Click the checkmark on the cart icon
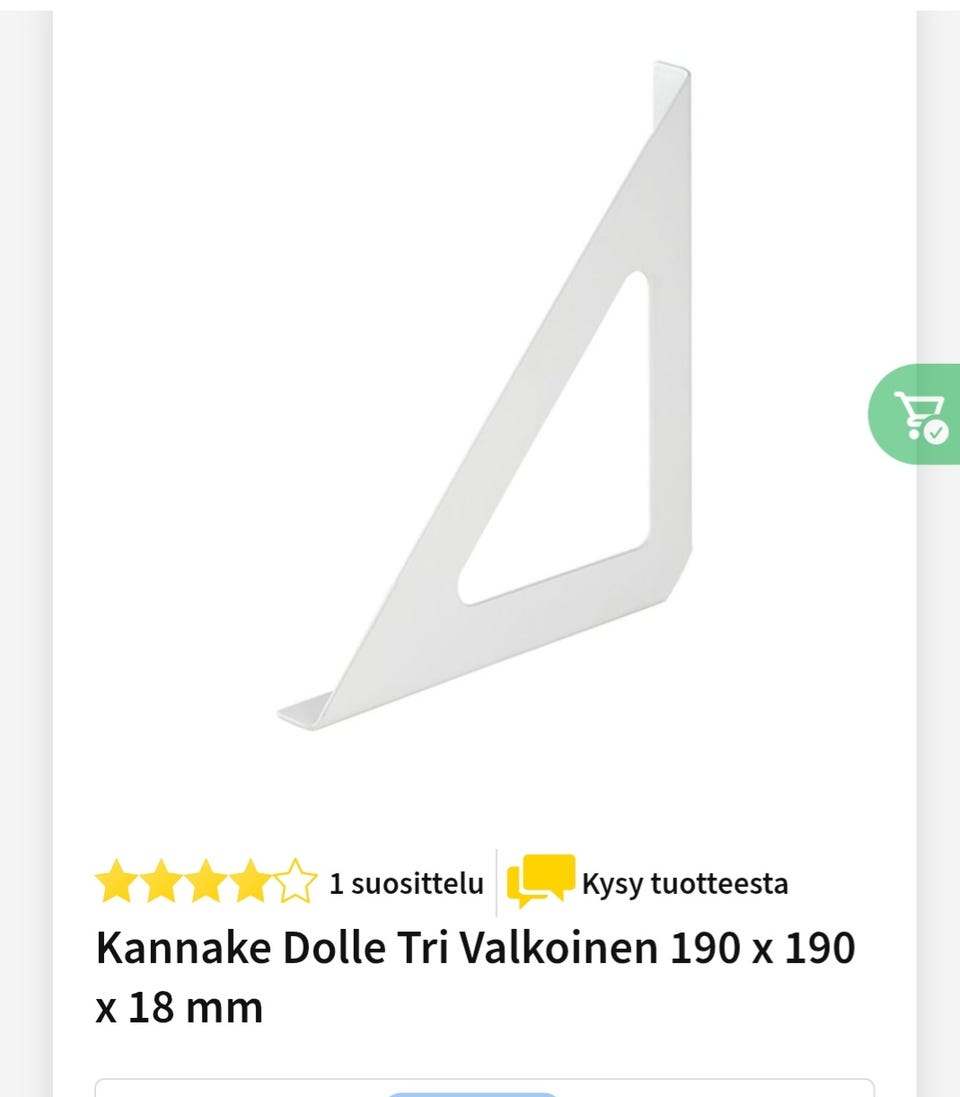The height and width of the screenshot is (1097, 960). (x=936, y=432)
